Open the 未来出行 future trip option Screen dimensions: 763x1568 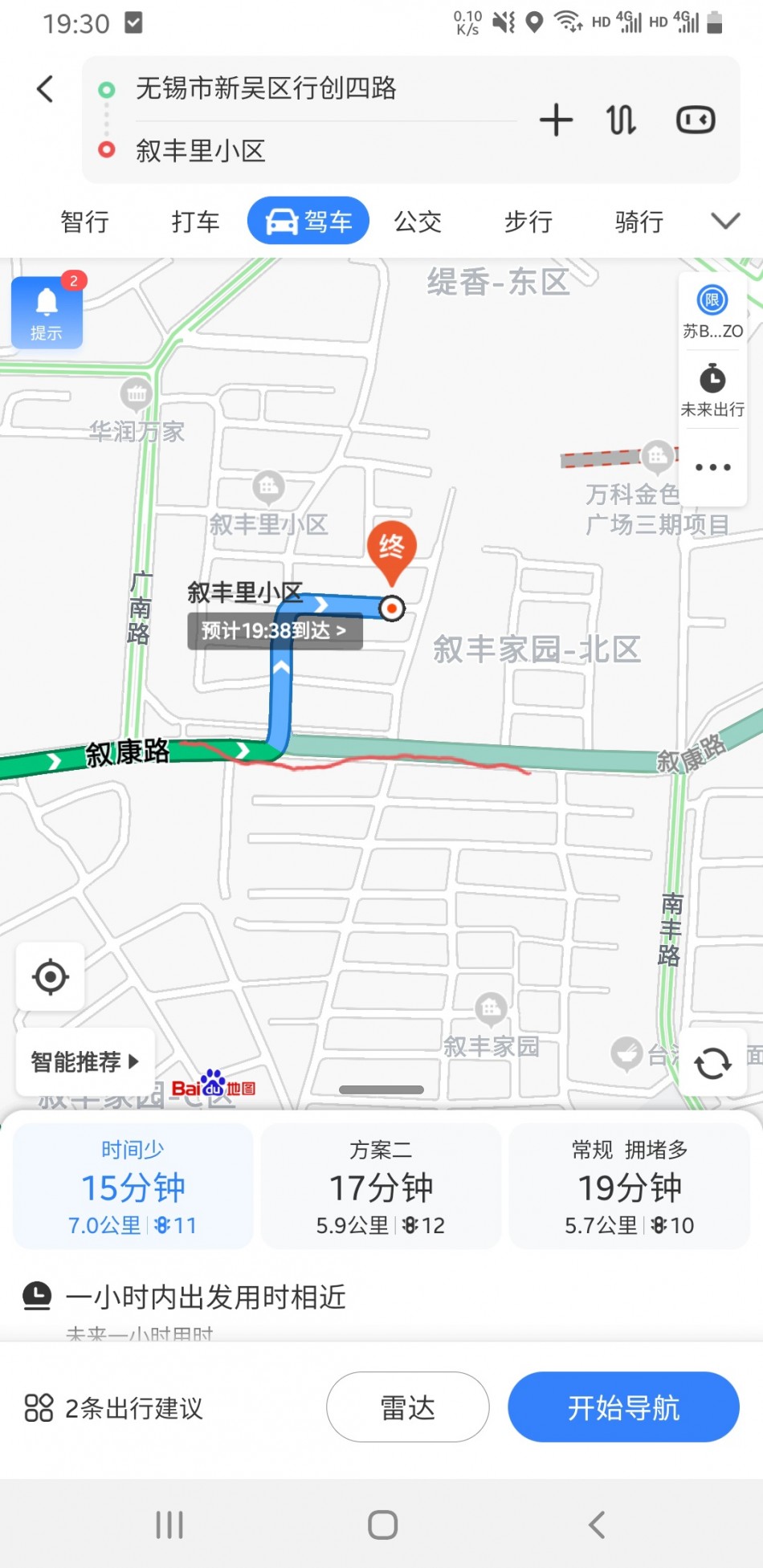712,389
